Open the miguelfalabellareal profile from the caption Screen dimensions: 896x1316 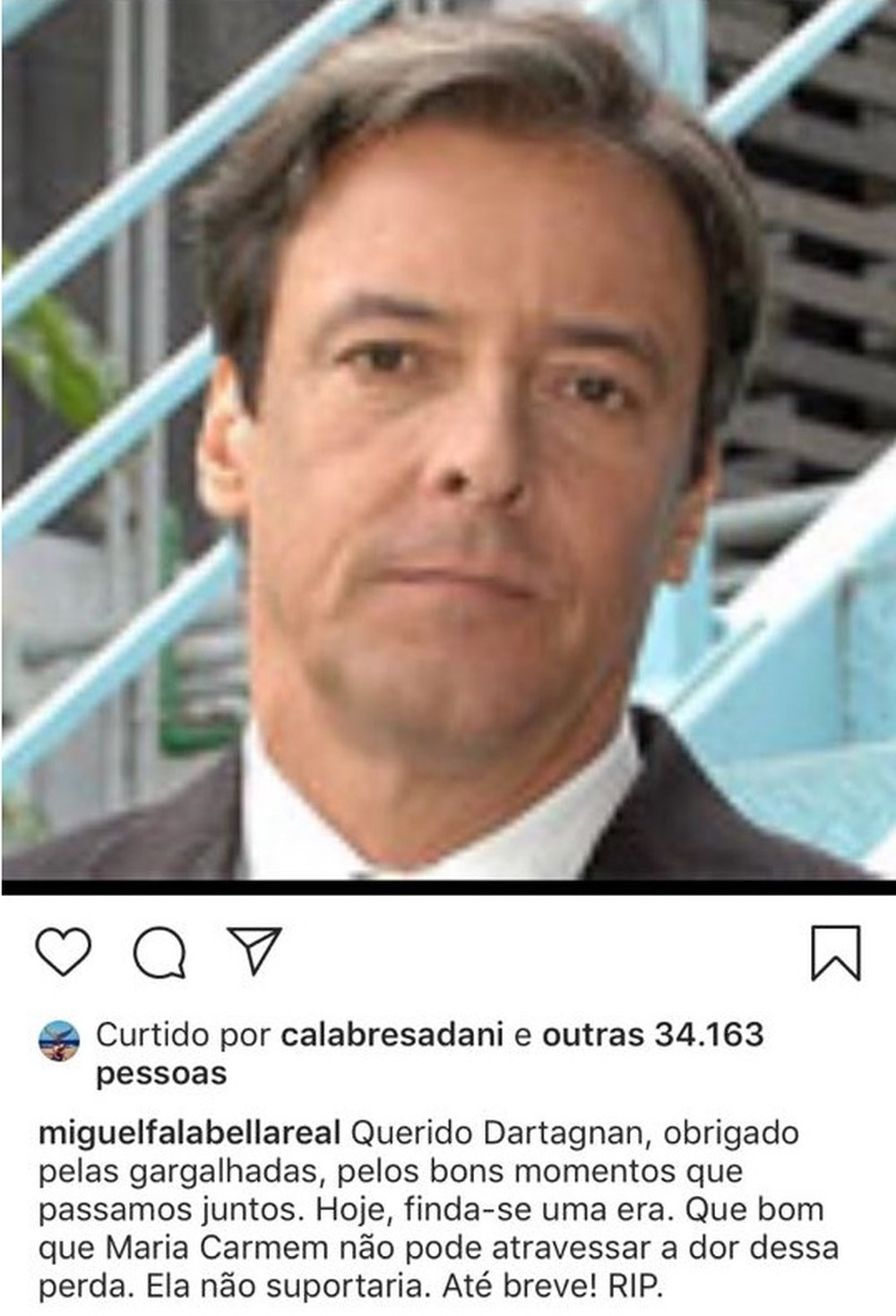tap(189, 1132)
